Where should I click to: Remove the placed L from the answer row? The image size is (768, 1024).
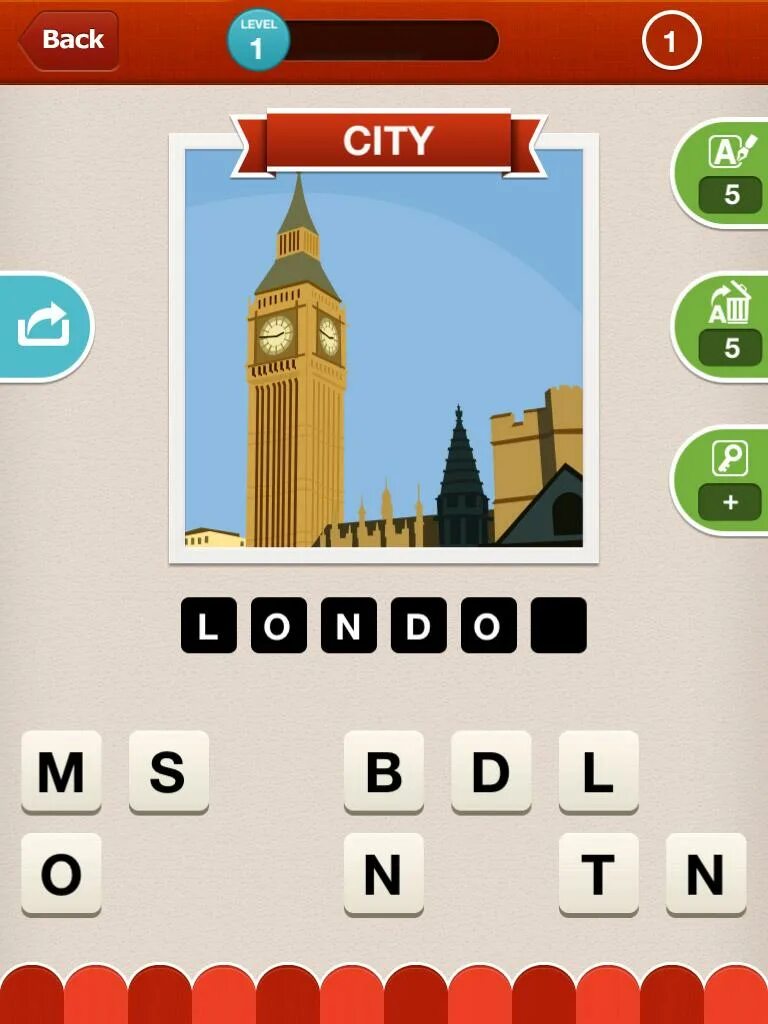tap(208, 626)
